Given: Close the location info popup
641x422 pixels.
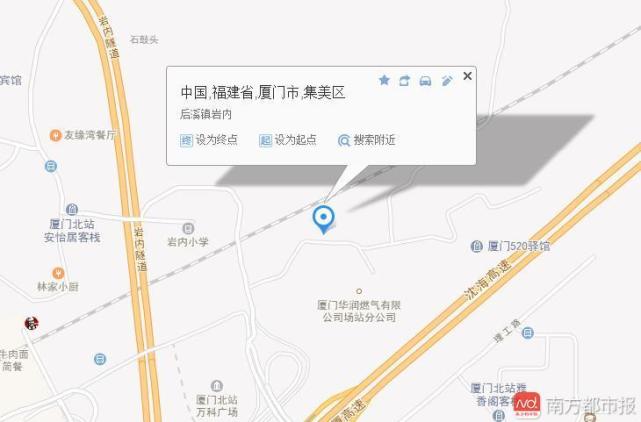Looking at the screenshot, I should point(467,76).
